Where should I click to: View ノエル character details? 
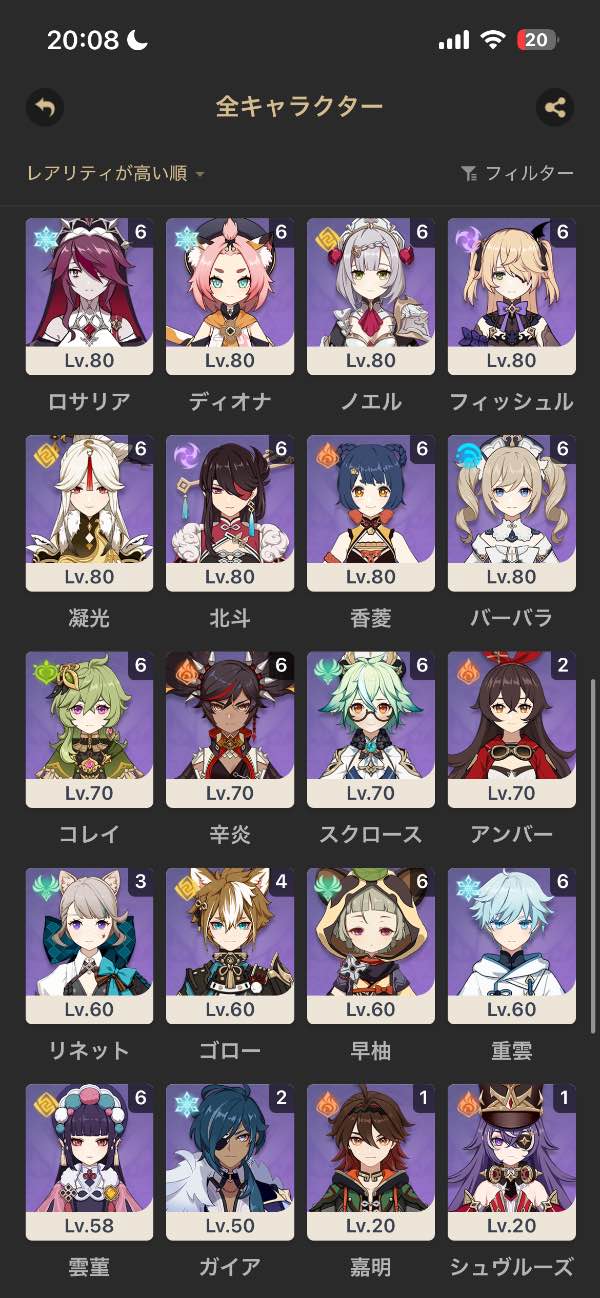(371, 297)
